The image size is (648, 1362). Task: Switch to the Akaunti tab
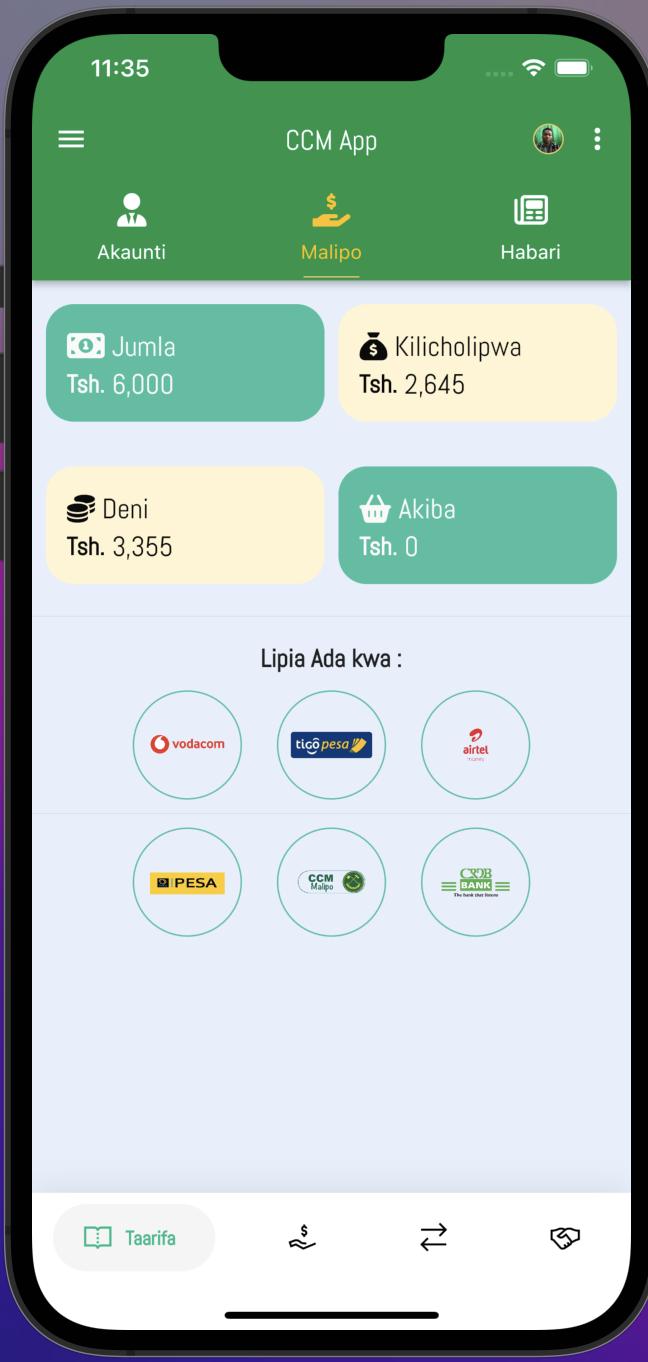click(132, 229)
